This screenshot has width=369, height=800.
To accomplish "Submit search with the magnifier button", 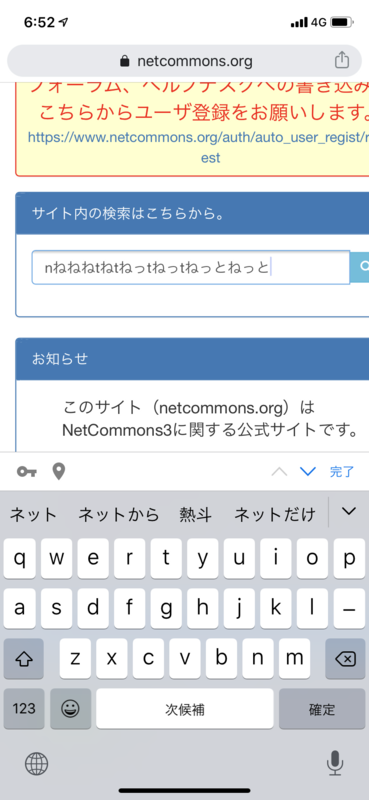I will (x=360, y=267).
